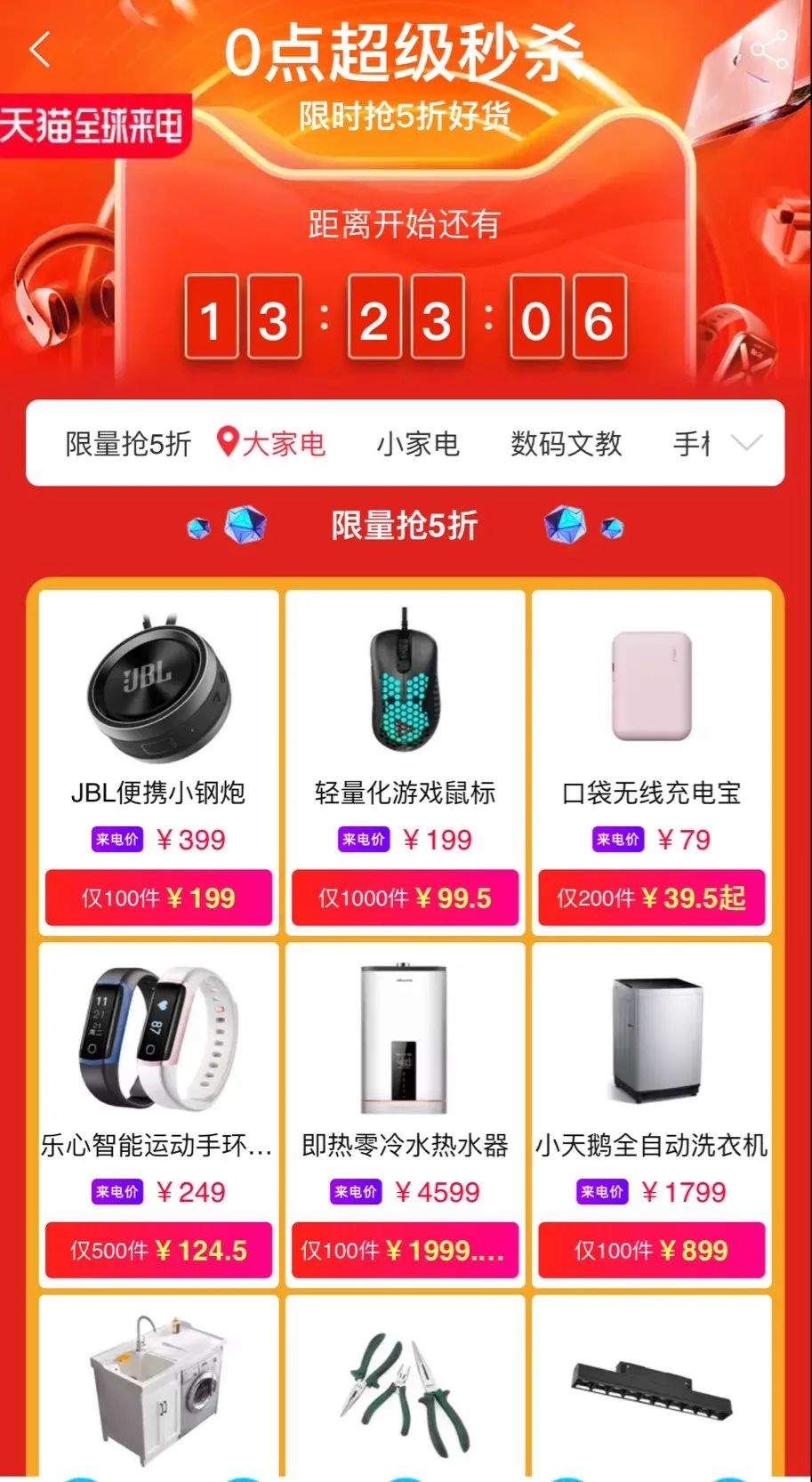Switch to the 小家电 tab
812x1482 pixels.
coord(418,443)
